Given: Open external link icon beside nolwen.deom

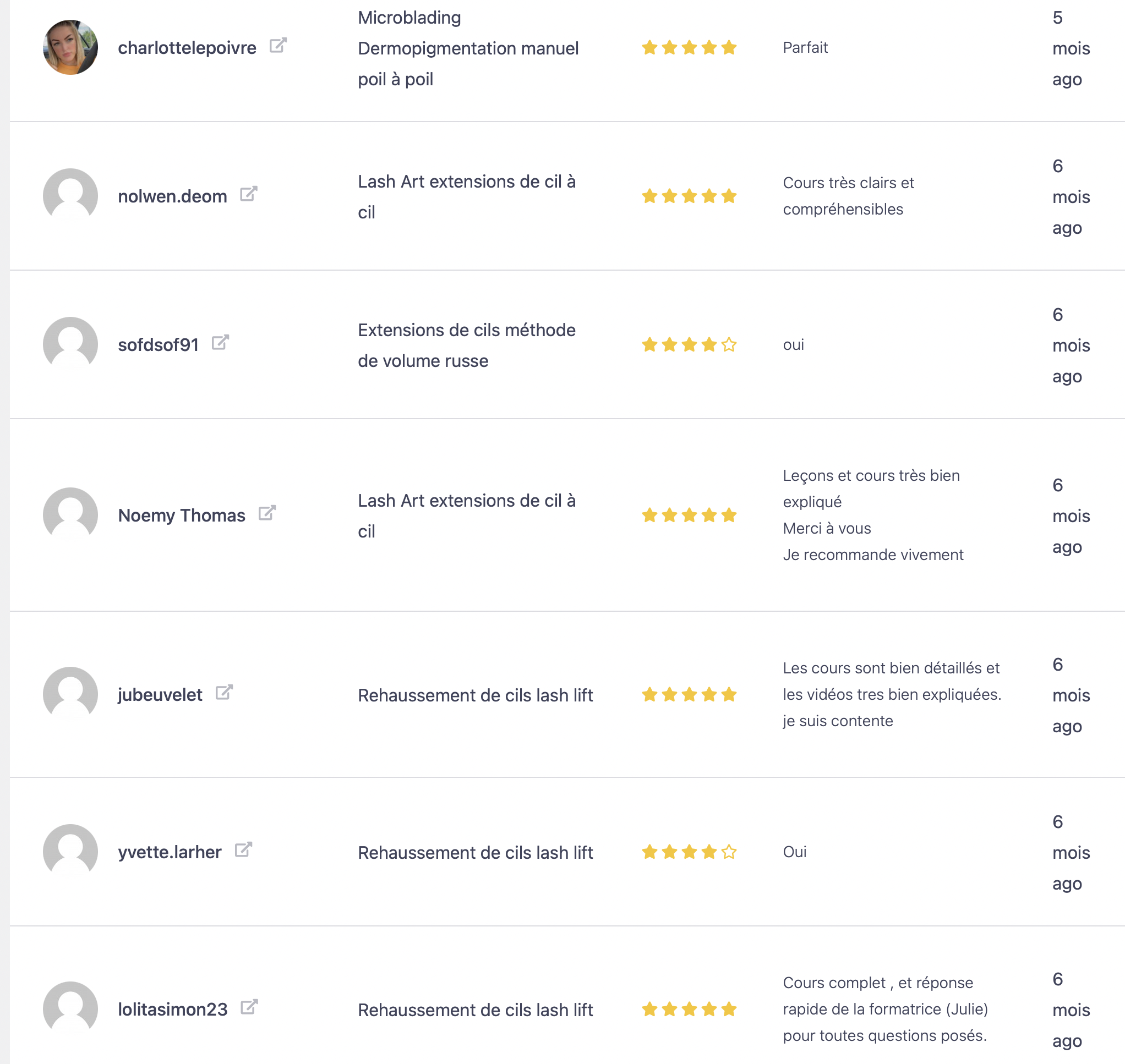Looking at the screenshot, I should pyautogui.click(x=248, y=194).
